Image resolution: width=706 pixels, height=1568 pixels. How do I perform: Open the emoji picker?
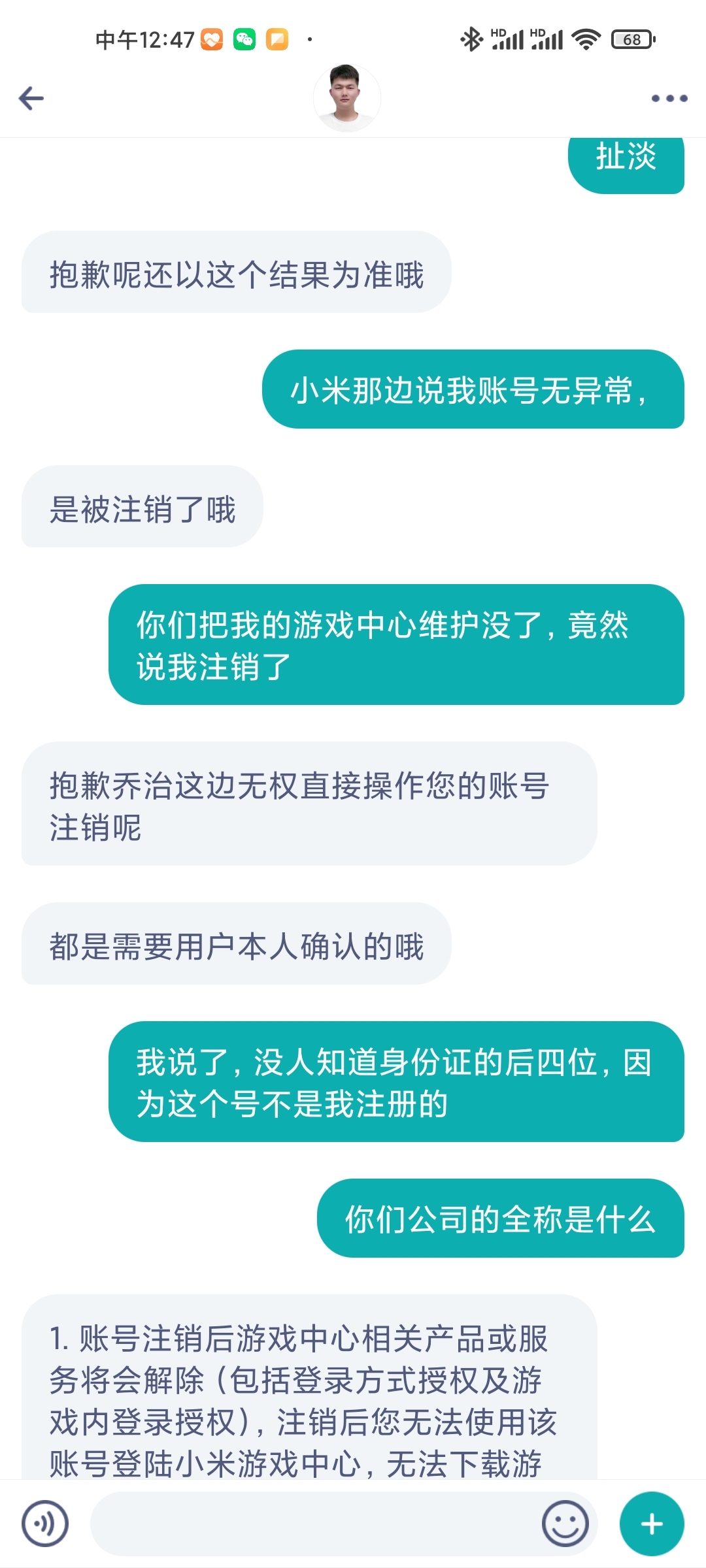pyautogui.click(x=565, y=1524)
